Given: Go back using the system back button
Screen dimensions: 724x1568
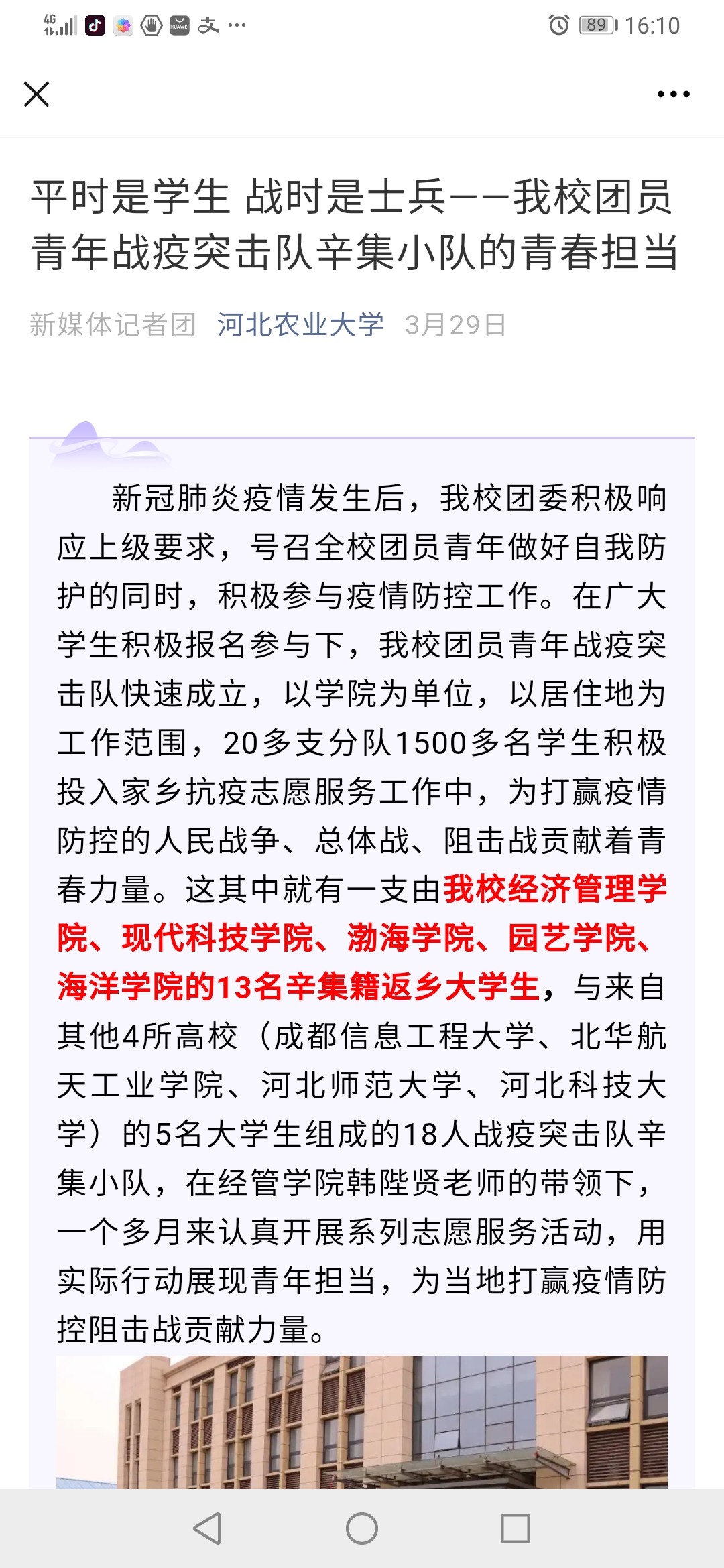Looking at the screenshot, I should pyautogui.click(x=207, y=1528).
